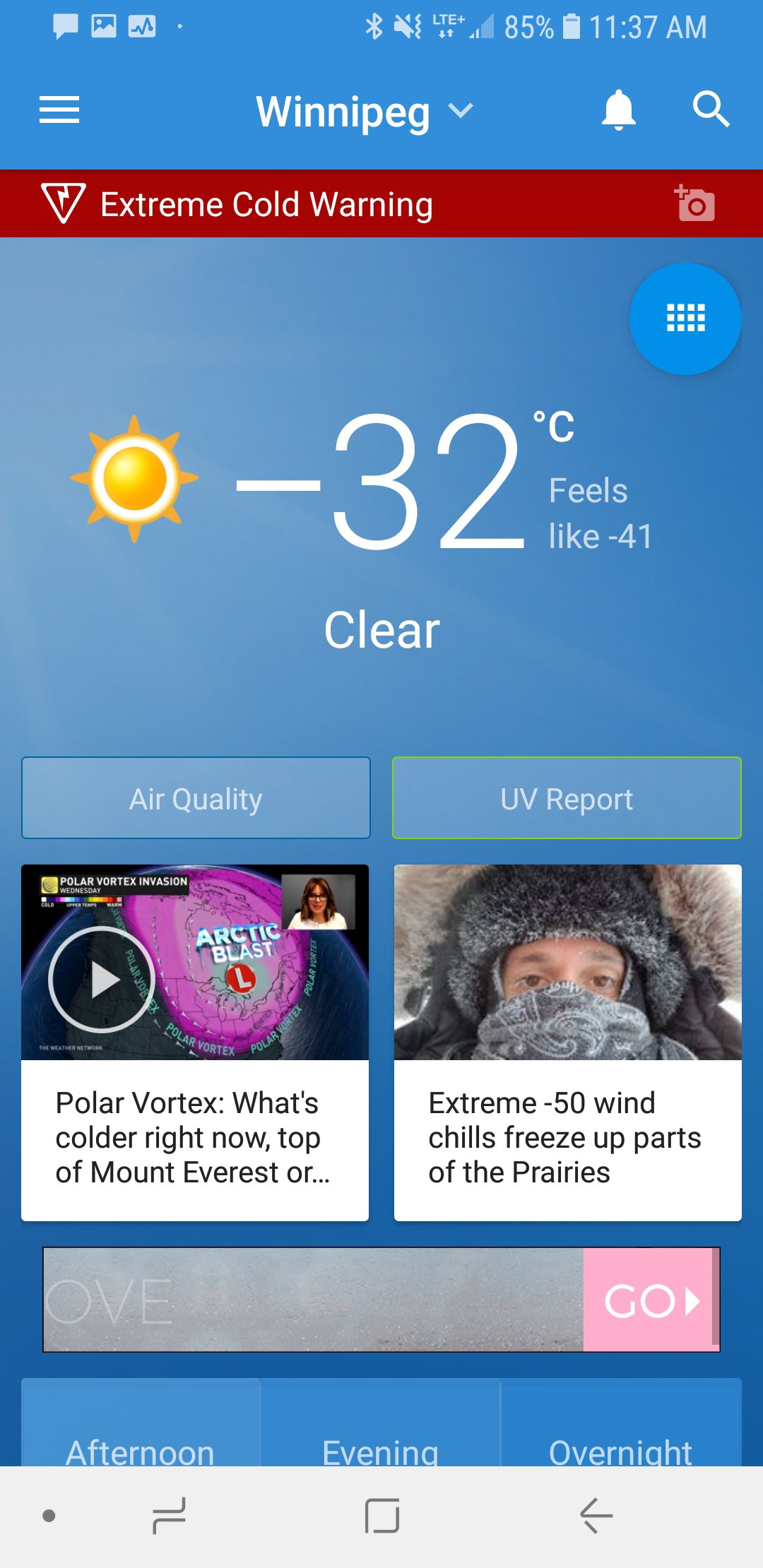763x1568 pixels.
Task: Tap the search magnifier icon
Action: [710, 110]
